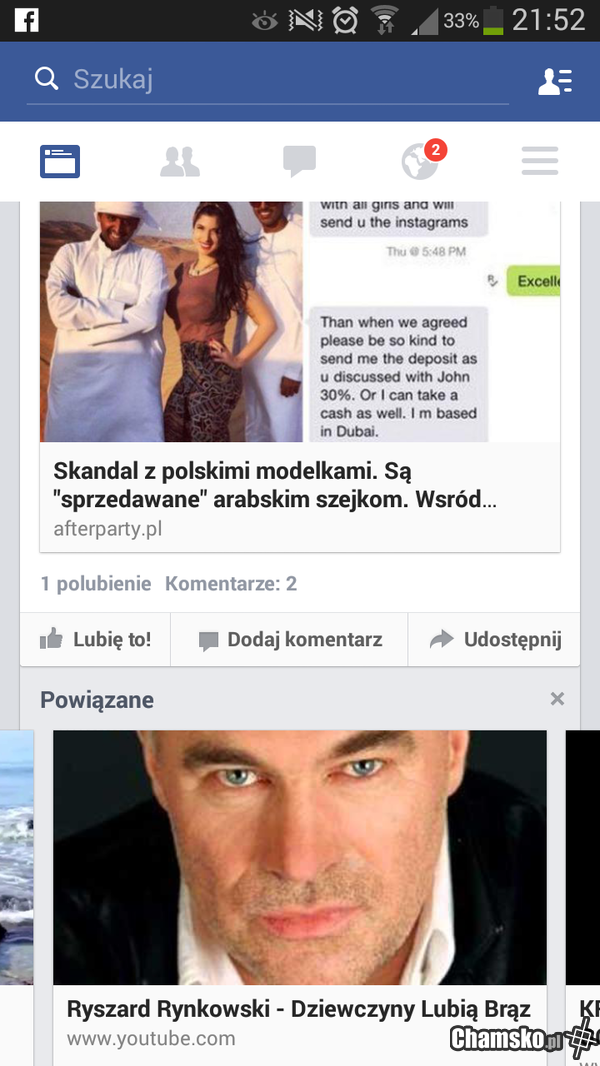
Task: Open the Ryszard Rynkowski YouTube video card
Action: click(x=299, y=880)
